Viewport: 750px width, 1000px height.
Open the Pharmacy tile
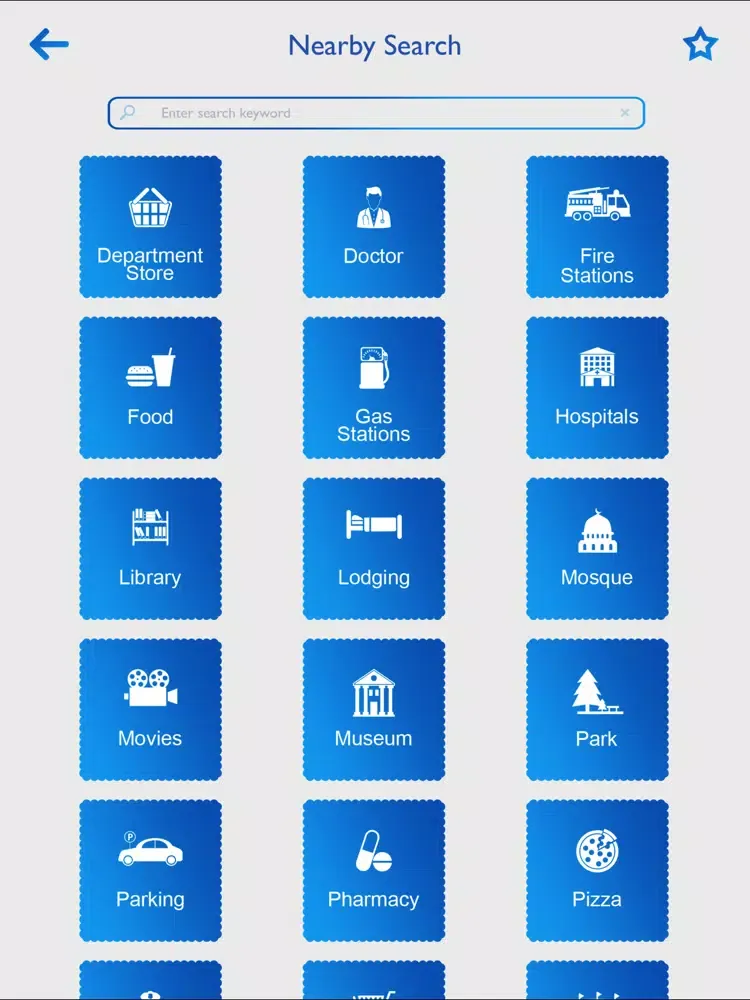tap(374, 871)
